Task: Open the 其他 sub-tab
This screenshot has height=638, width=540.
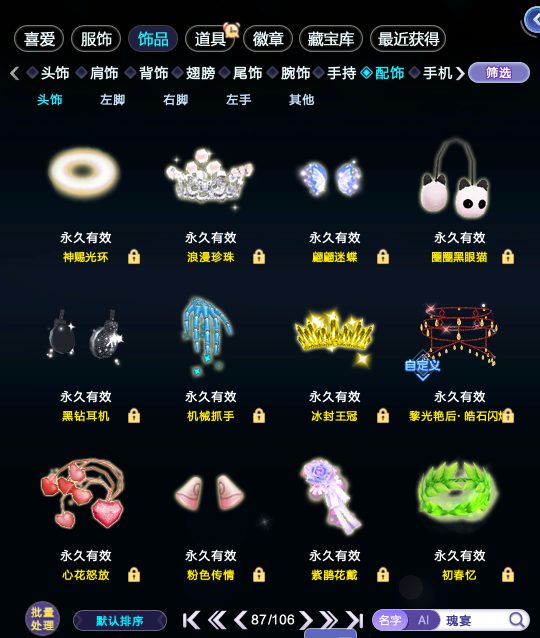Action: point(301,100)
